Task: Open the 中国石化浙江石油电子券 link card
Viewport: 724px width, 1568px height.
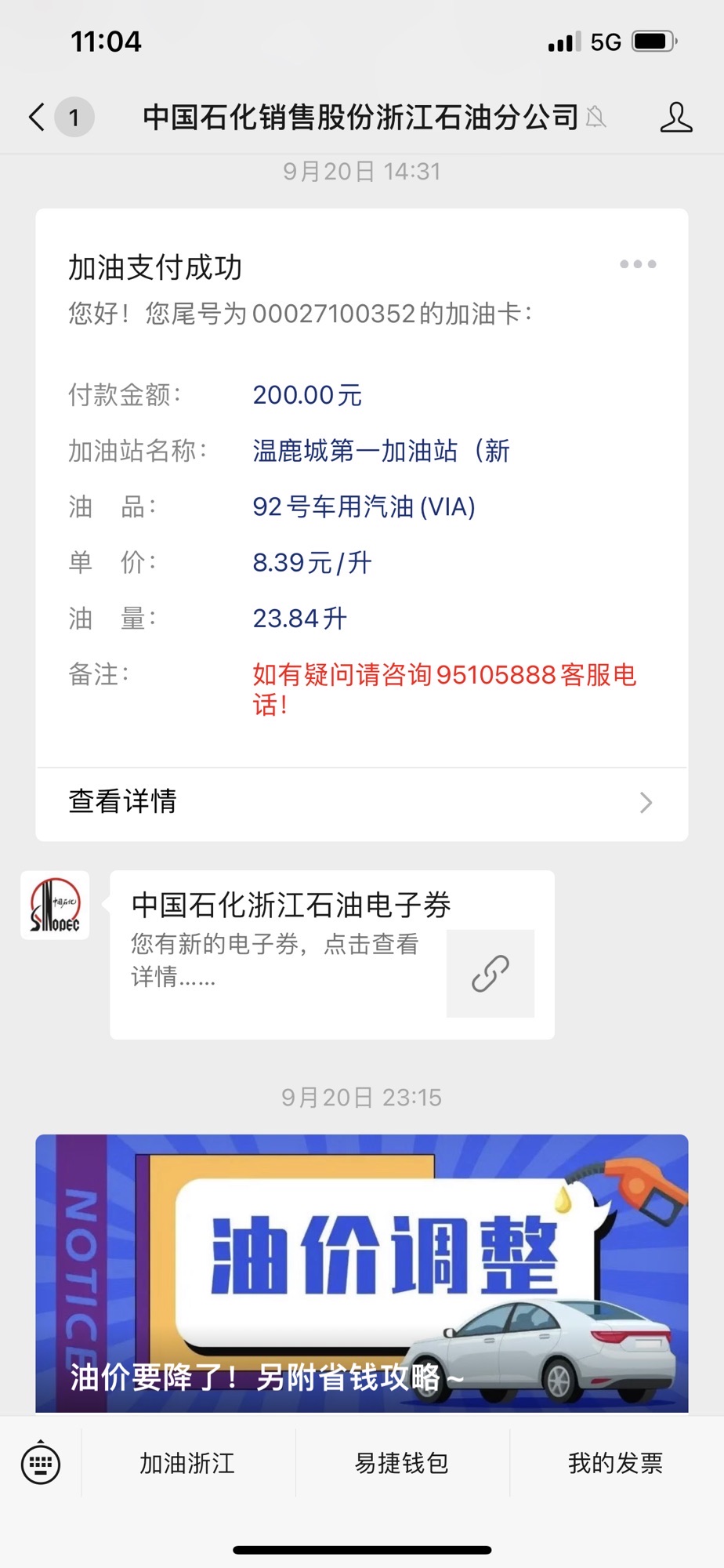Action: click(332, 954)
